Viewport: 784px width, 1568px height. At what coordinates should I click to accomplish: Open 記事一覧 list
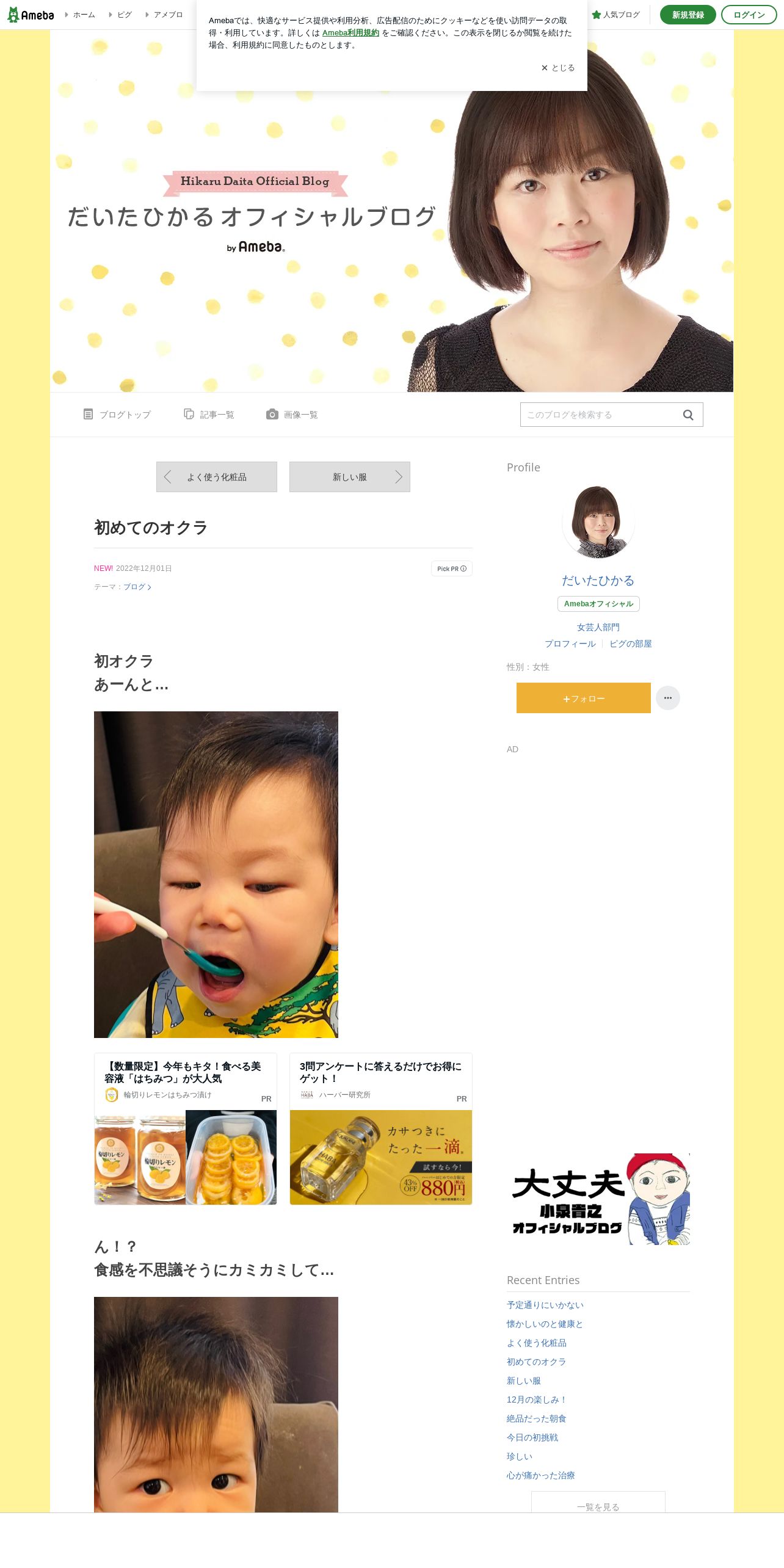click(x=209, y=415)
